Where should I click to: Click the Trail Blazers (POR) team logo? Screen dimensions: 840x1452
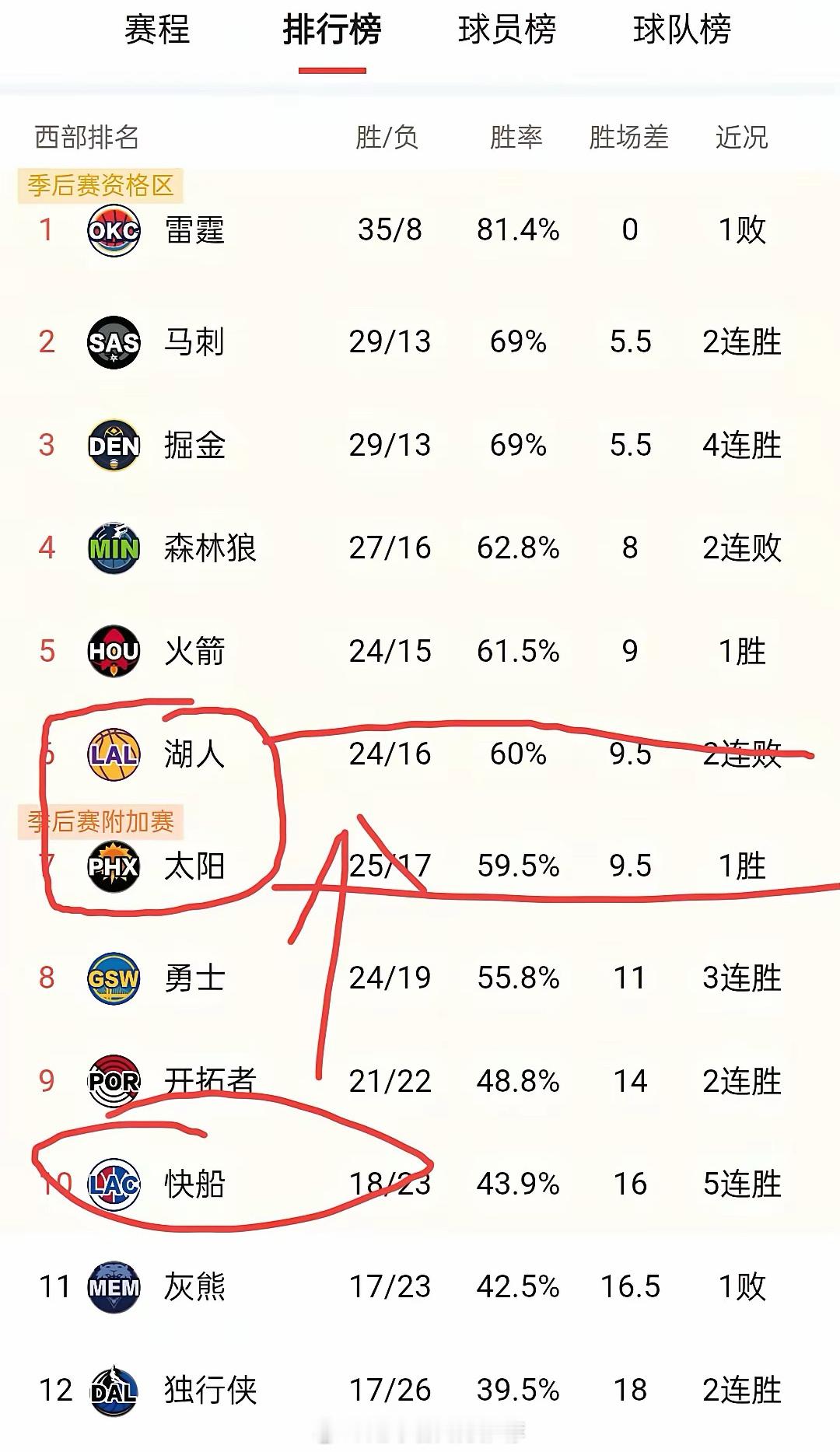click(x=114, y=1080)
